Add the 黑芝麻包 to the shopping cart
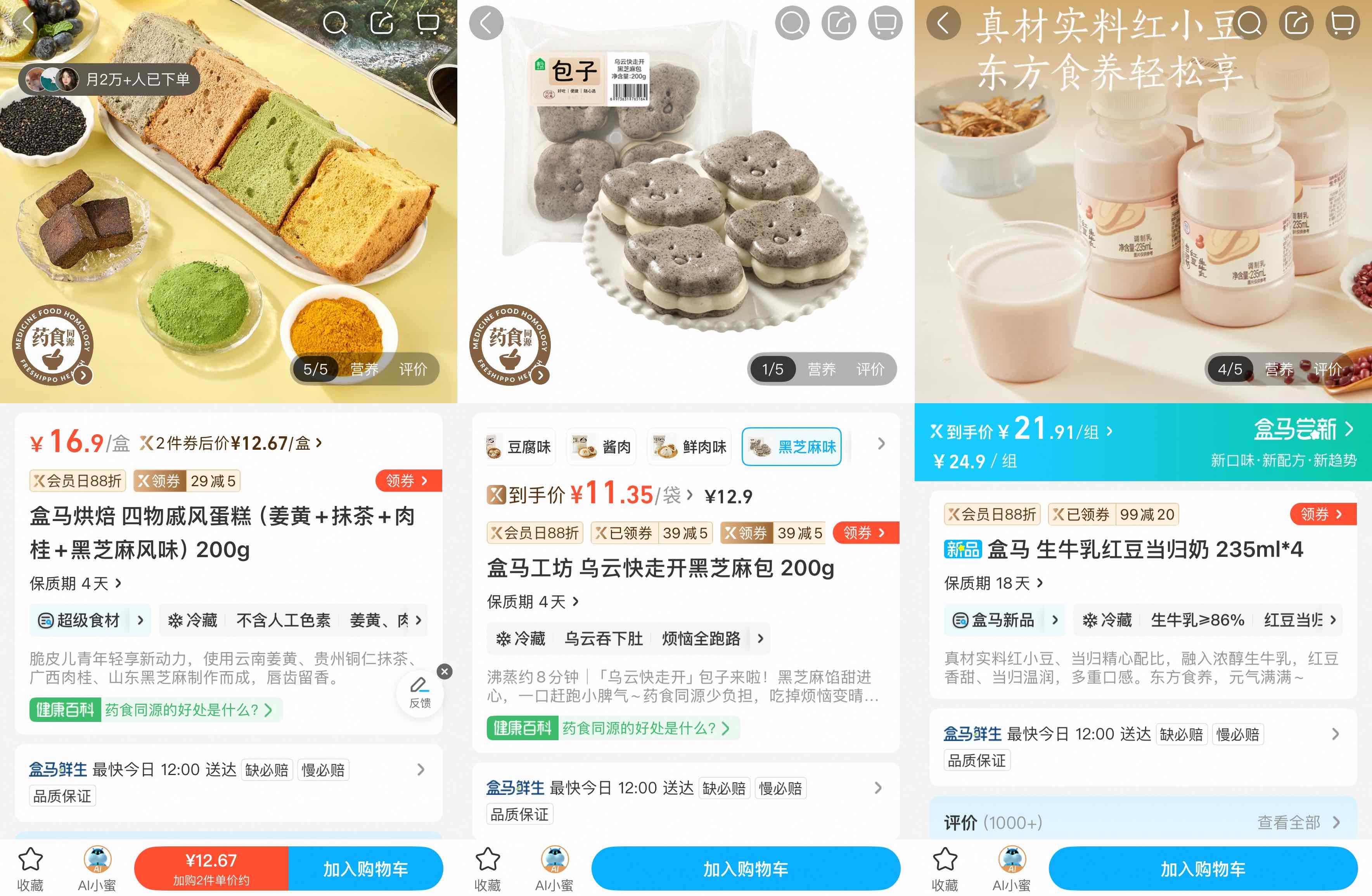The image size is (1372, 896). click(x=746, y=868)
